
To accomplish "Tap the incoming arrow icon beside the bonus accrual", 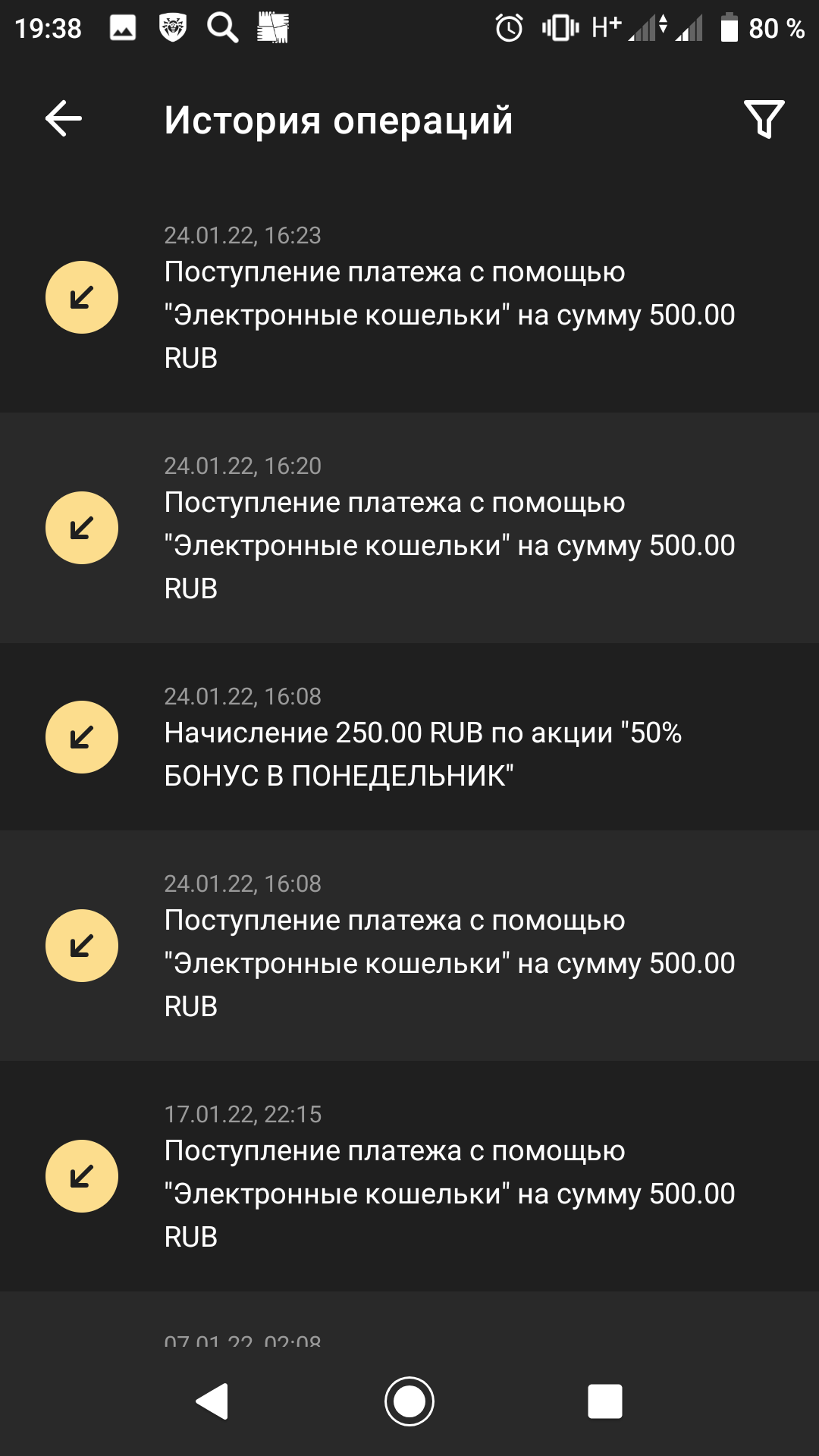I will click(x=82, y=736).
